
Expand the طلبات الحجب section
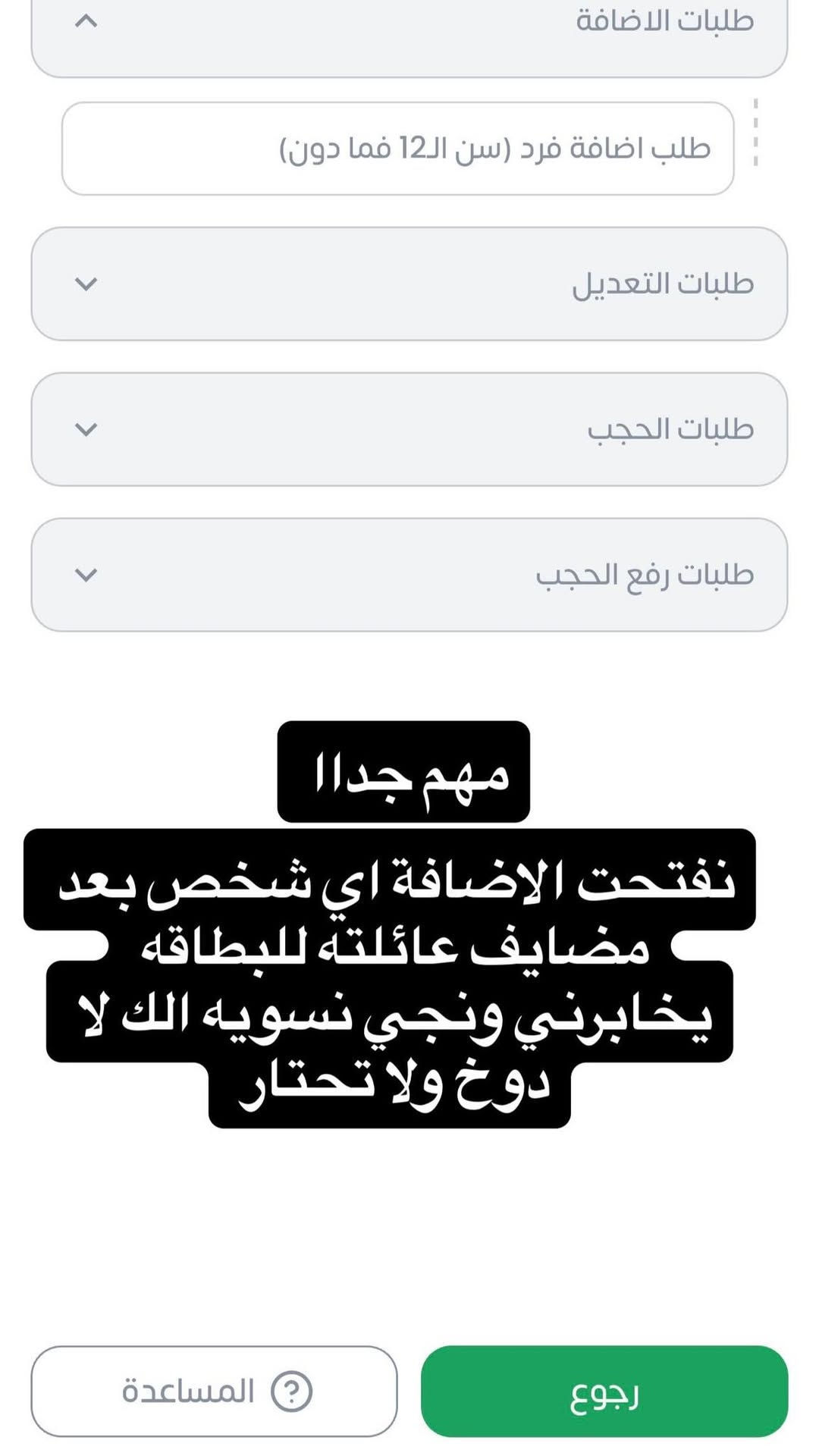click(409, 429)
